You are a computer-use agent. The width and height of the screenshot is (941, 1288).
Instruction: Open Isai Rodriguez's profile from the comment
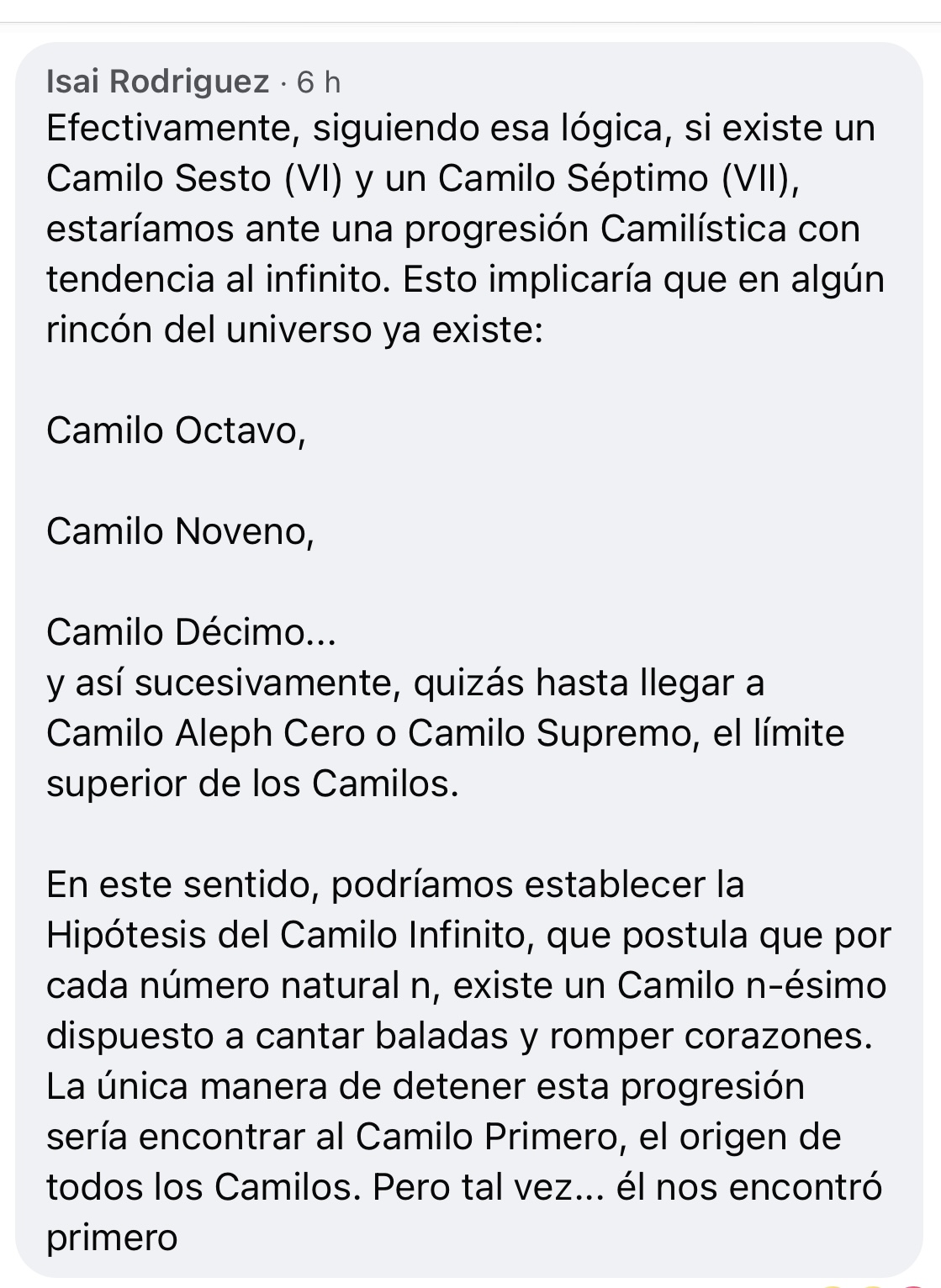click(x=158, y=82)
